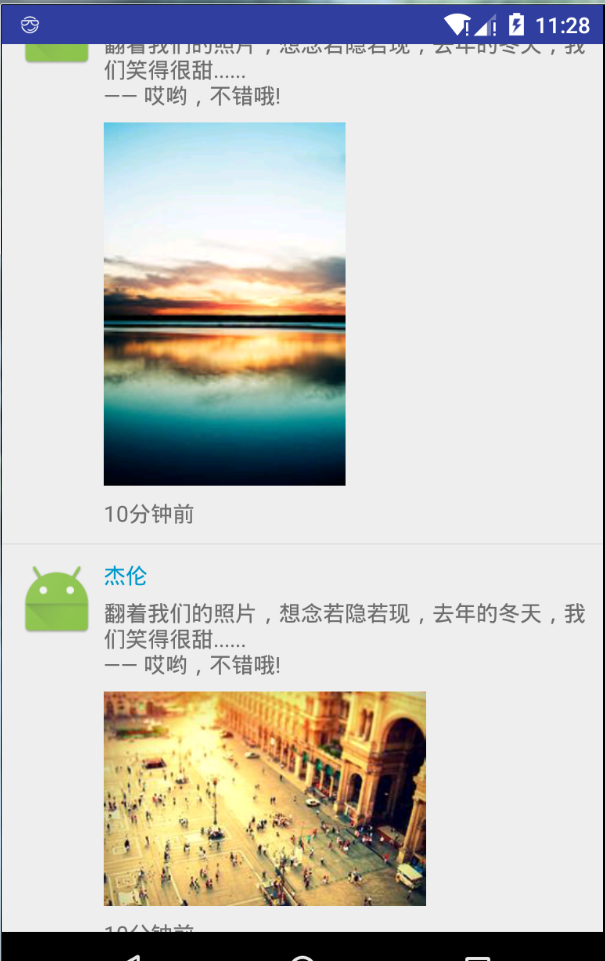Image resolution: width=605 pixels, height=961 pixels.
Task: Open 杰伦's profile via the blue name
Action: click(x=125, y=576)
